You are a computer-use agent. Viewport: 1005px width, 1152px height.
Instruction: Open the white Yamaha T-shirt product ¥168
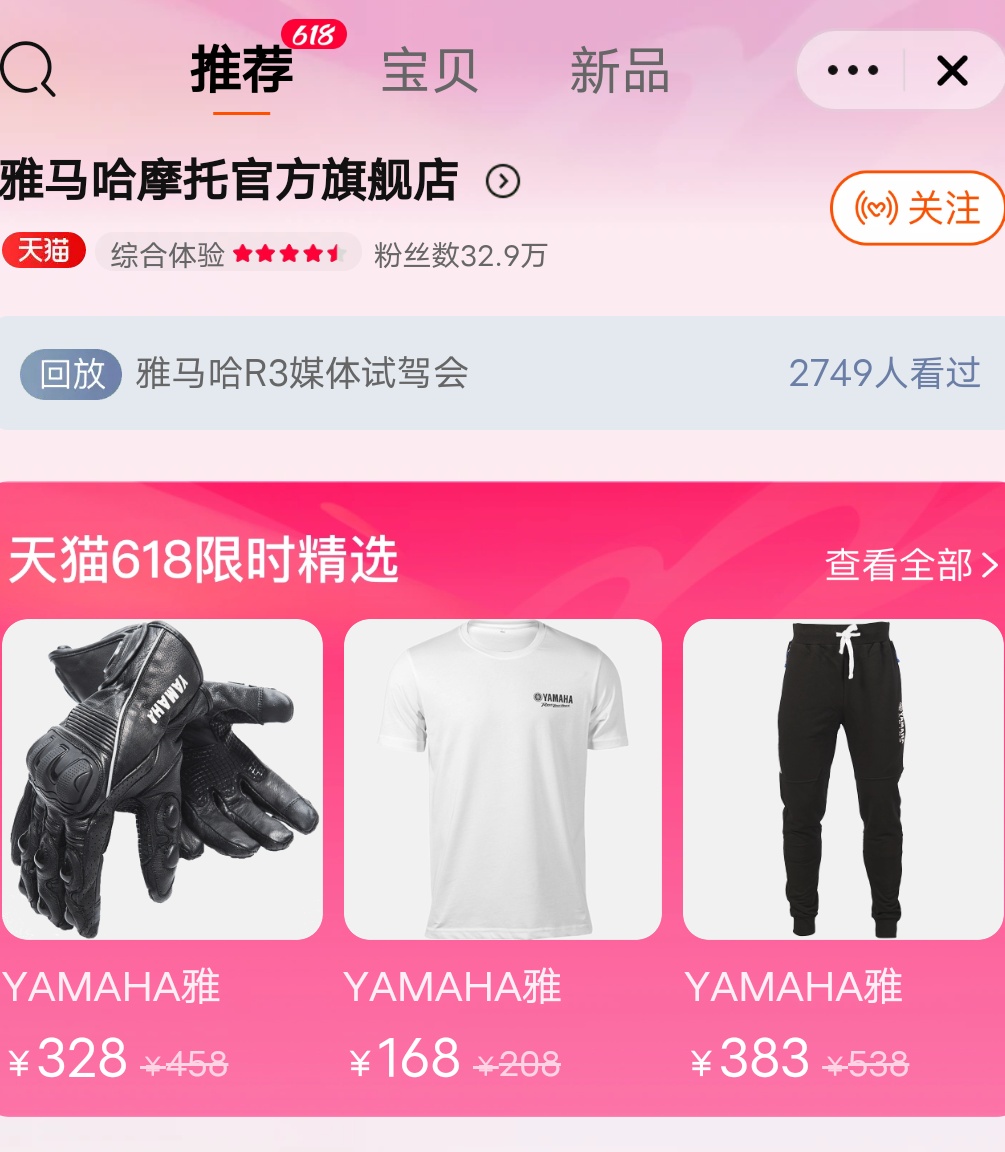pos(502,779)
